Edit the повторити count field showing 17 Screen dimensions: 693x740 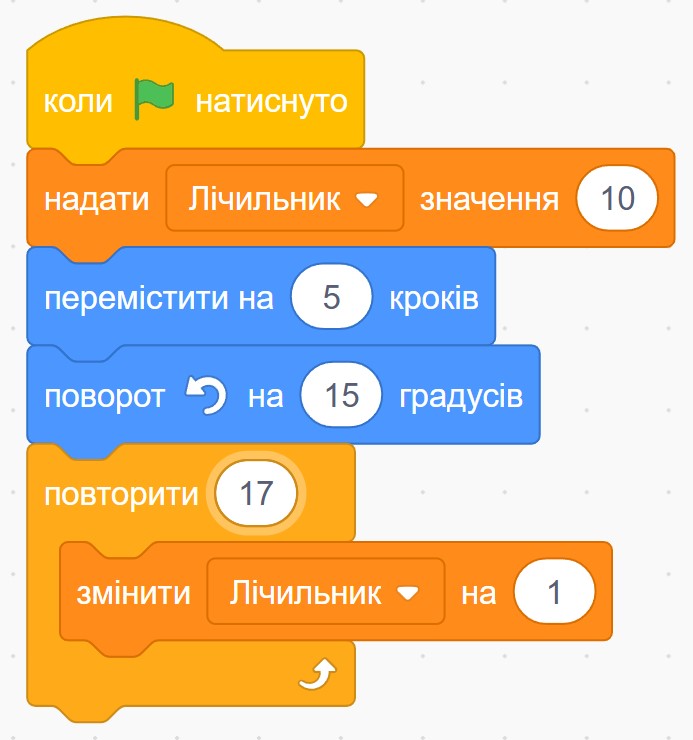[x=254, y=495]
